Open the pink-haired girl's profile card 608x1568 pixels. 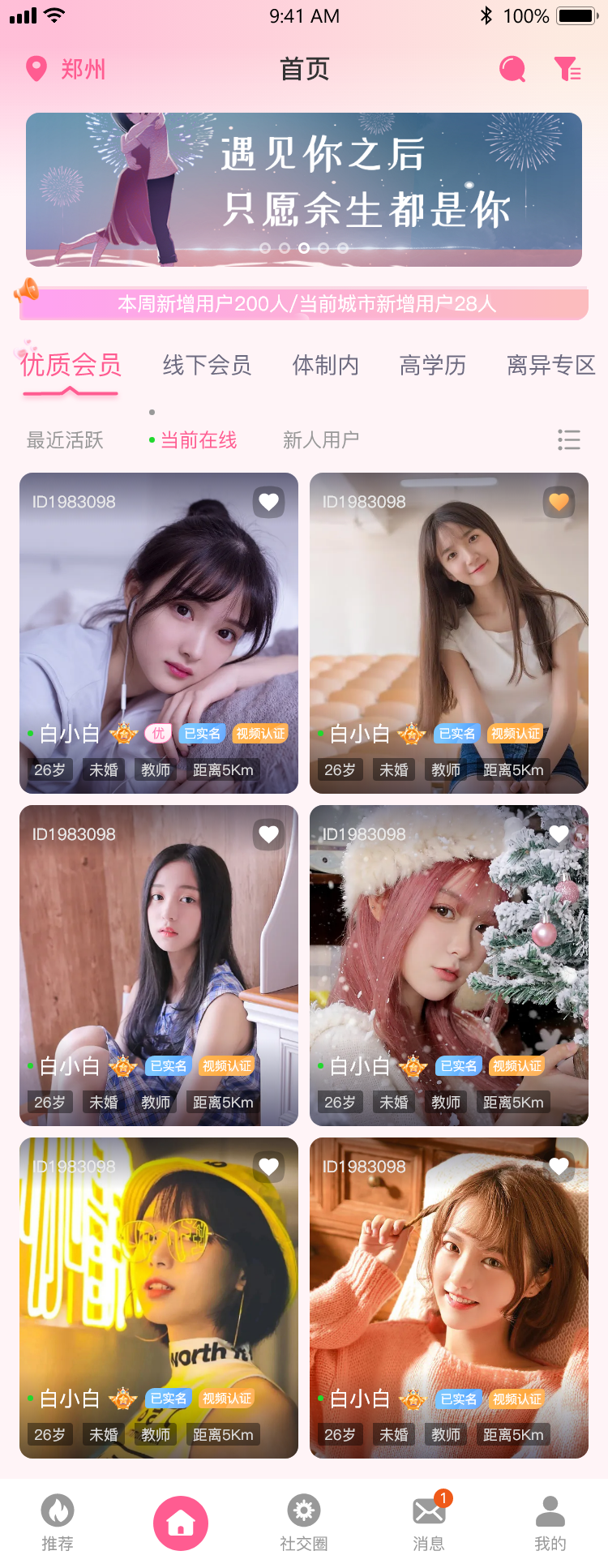pyautogui.click(x=448, y=965)
